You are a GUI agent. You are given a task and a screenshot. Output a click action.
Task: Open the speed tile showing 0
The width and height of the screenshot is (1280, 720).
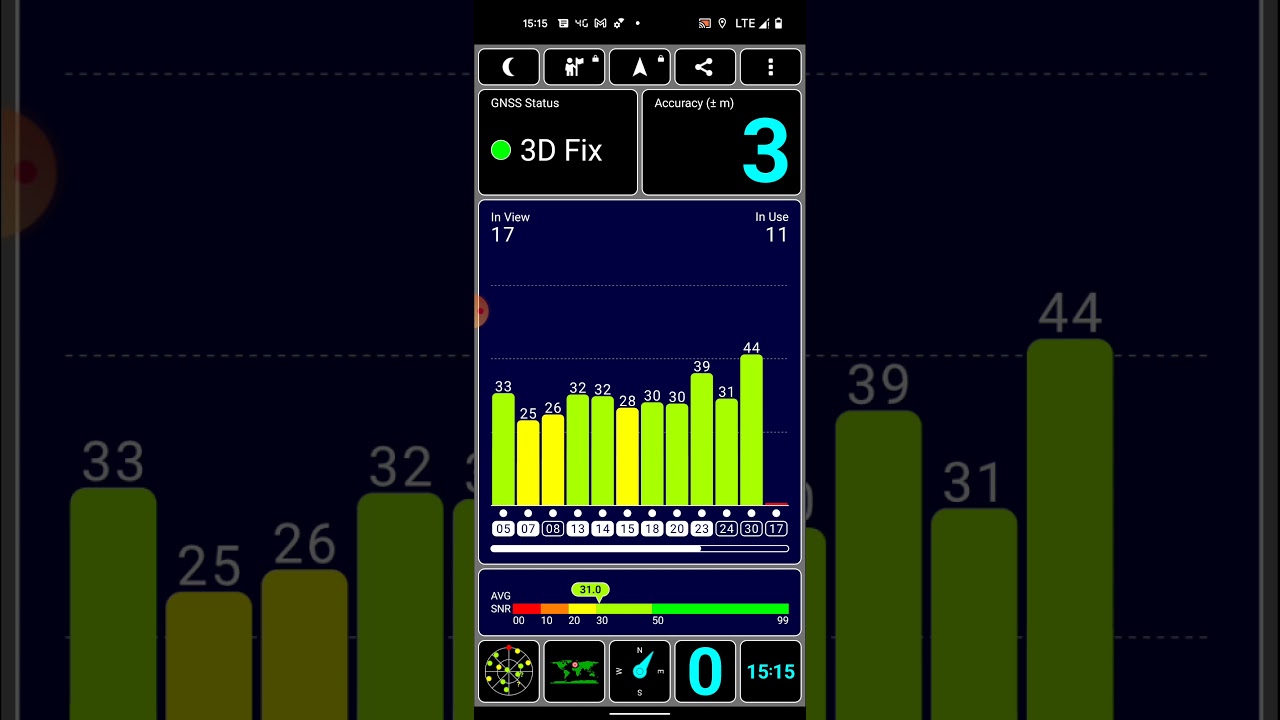point(705,671)
